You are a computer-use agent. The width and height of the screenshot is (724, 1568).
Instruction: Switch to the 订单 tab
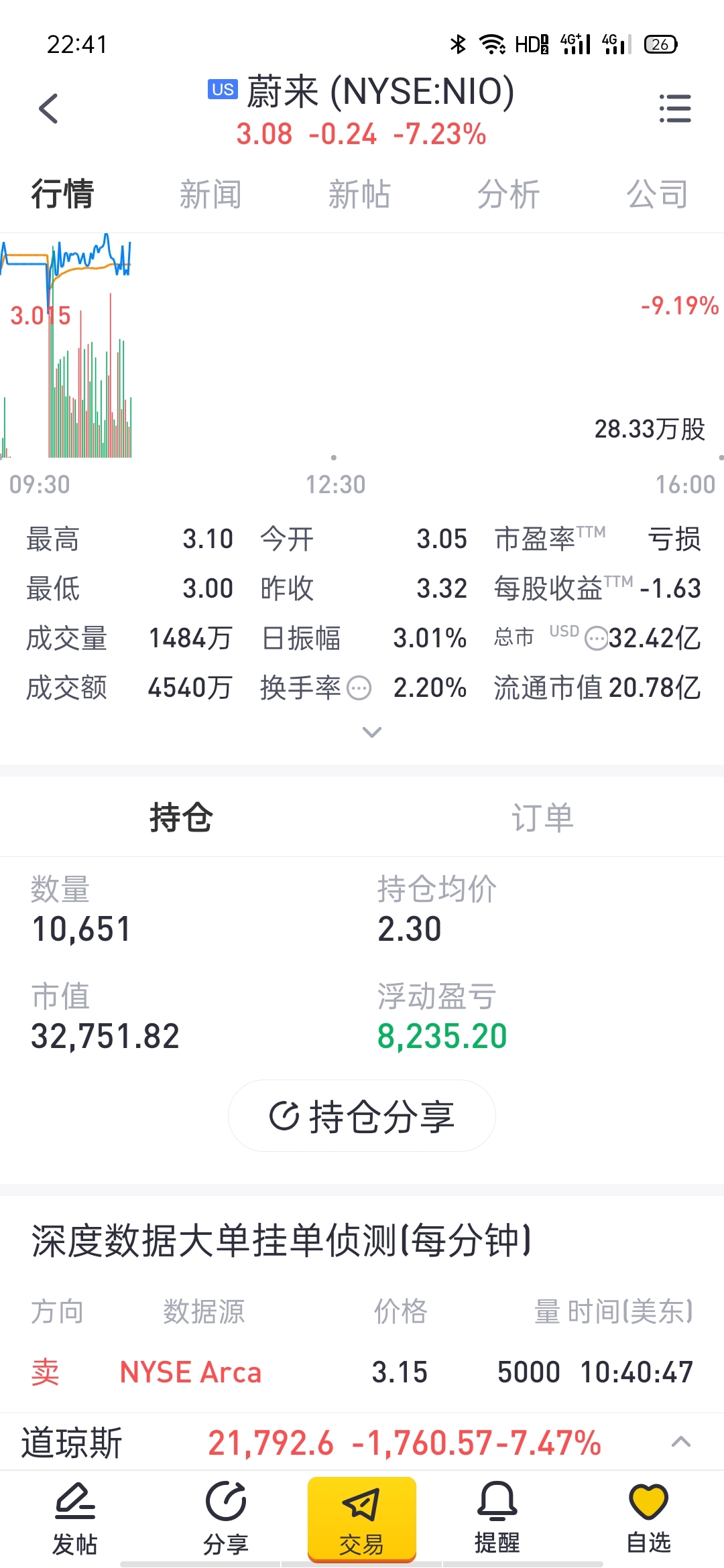(542, 818)
